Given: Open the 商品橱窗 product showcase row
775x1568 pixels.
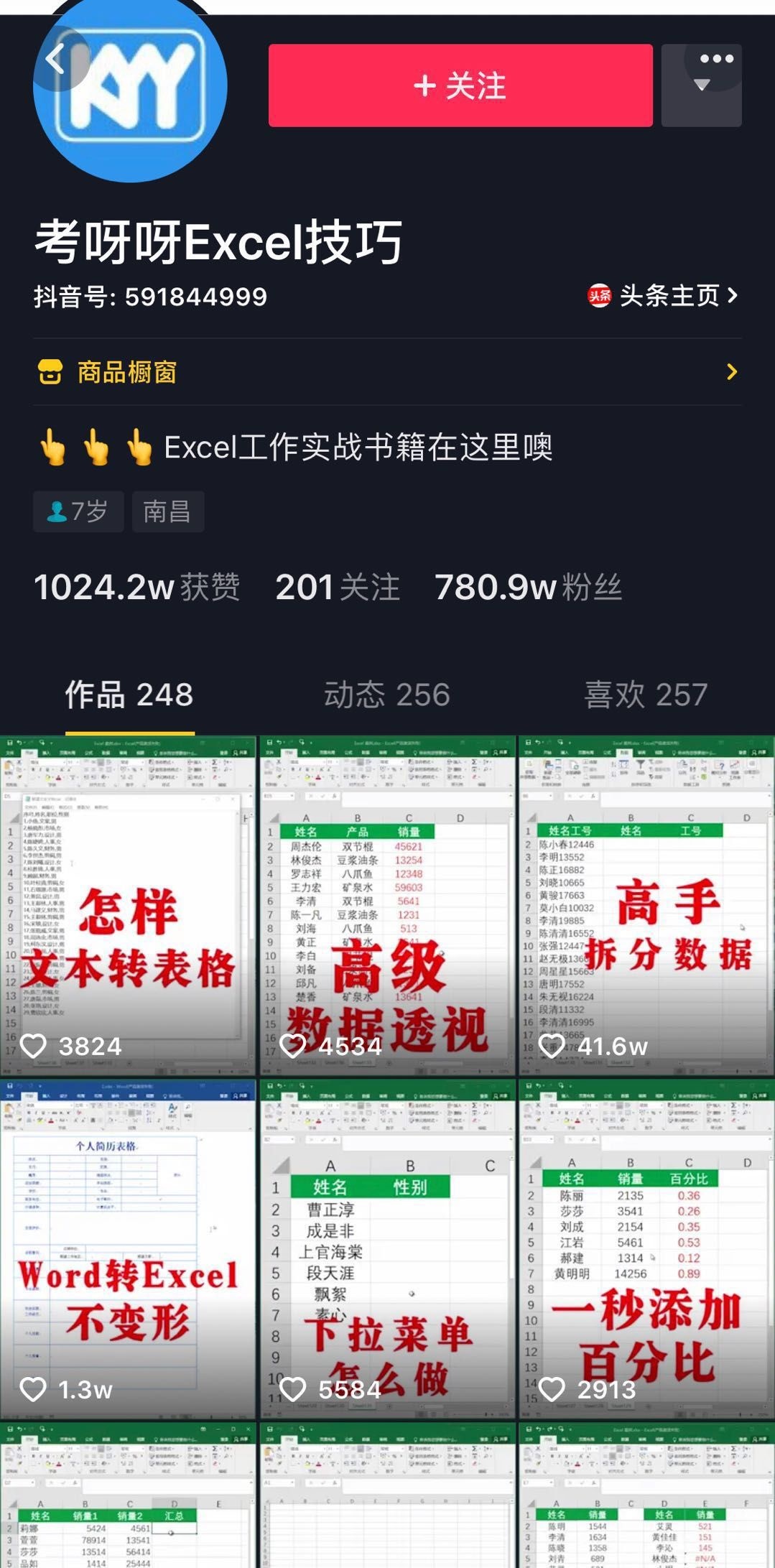Looking at the screenshot, I should tap(387, 372).
